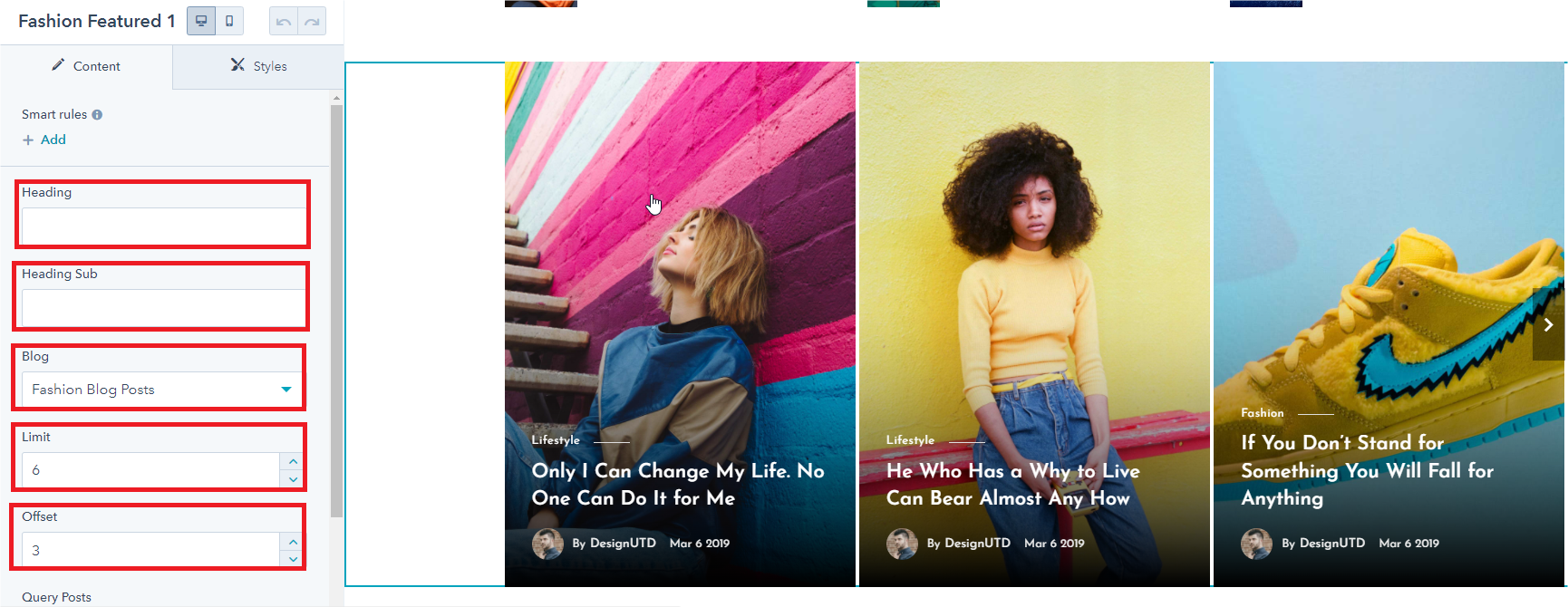The image size is (1568, 607).
Task: Increase the Offset value
Action: tap(293, 542)
